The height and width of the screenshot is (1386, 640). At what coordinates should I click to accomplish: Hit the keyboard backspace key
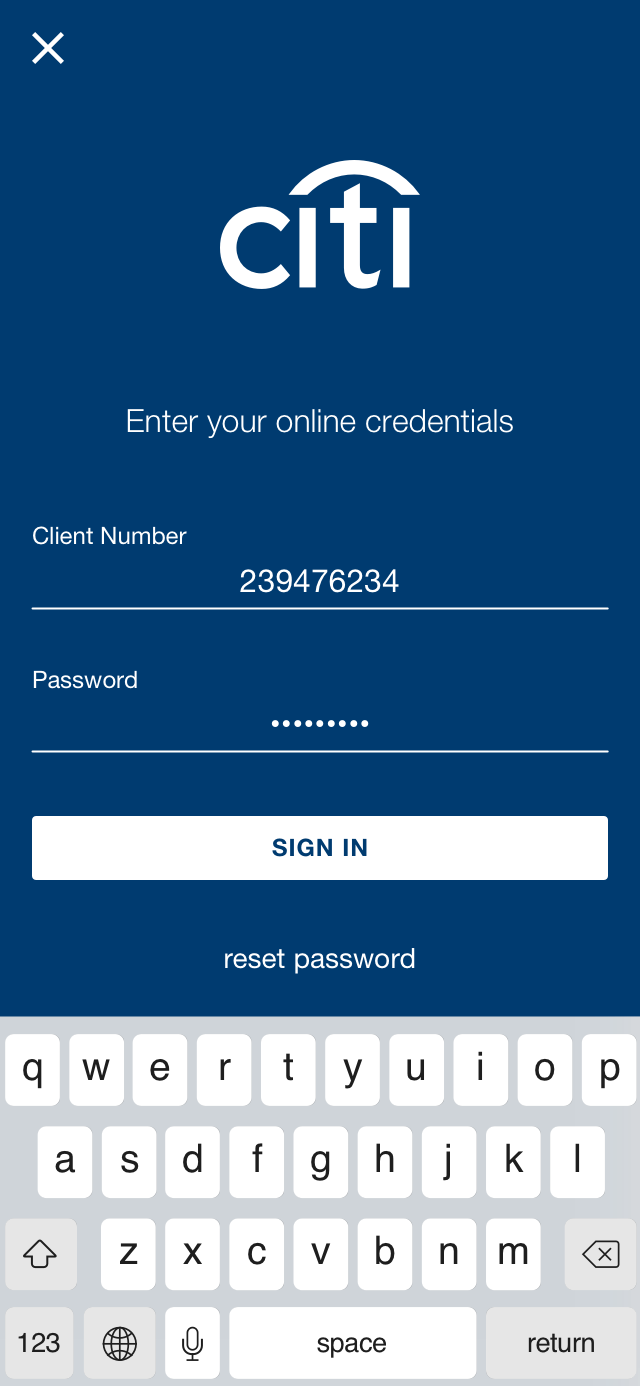[x=600, y=1254]
